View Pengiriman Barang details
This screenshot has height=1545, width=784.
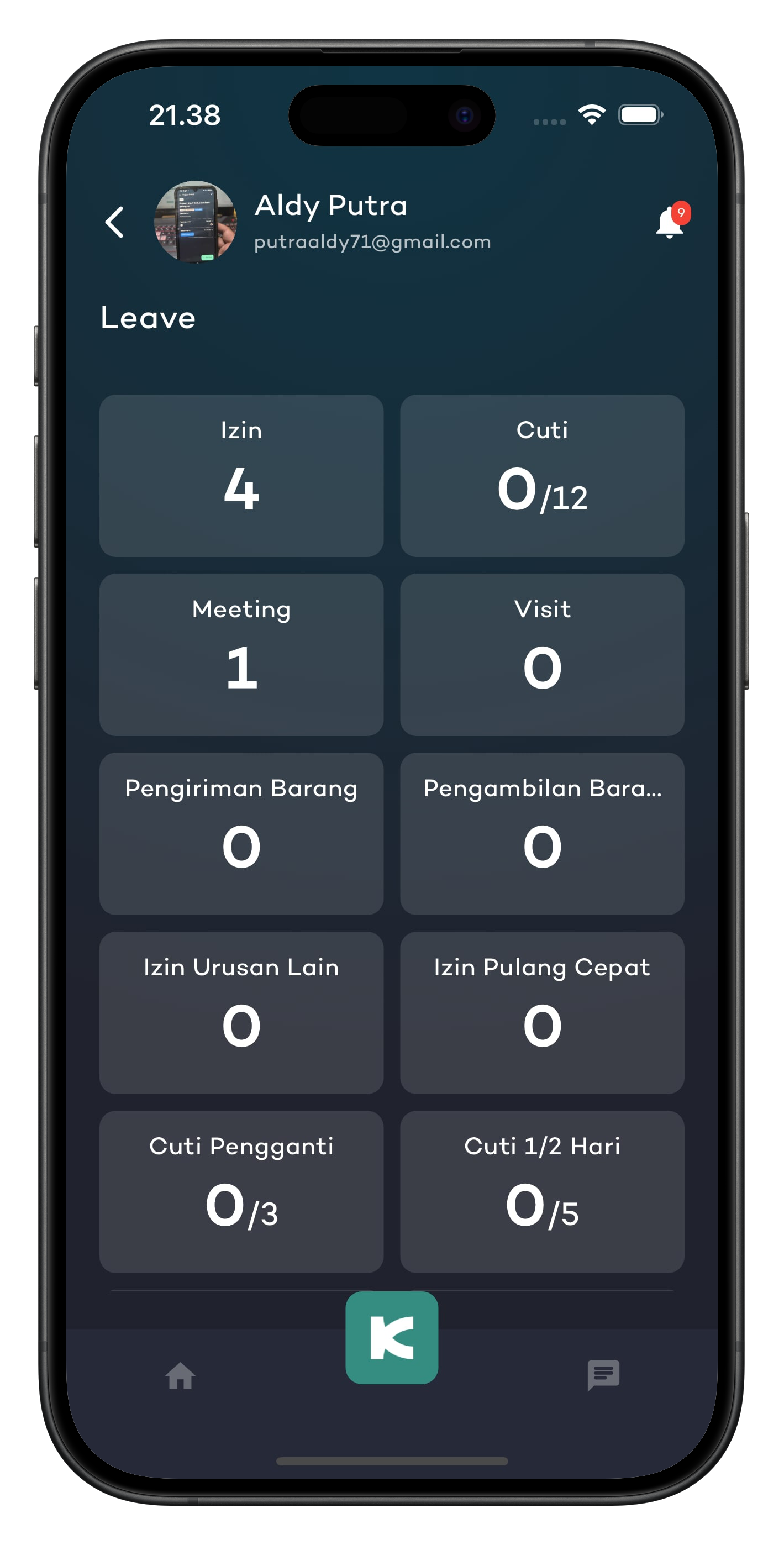point(241,833)
